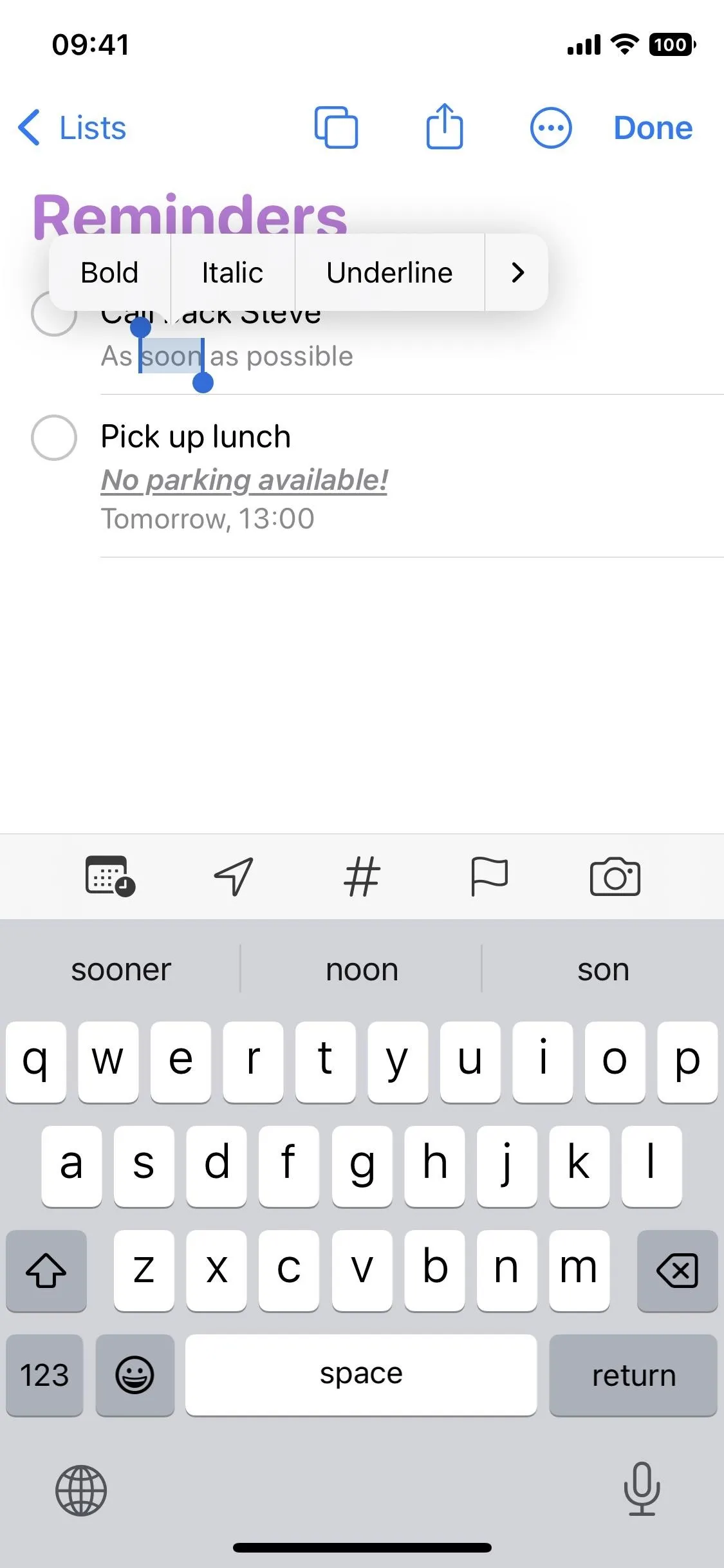Tap Done to finish editing

click(653, 127)
